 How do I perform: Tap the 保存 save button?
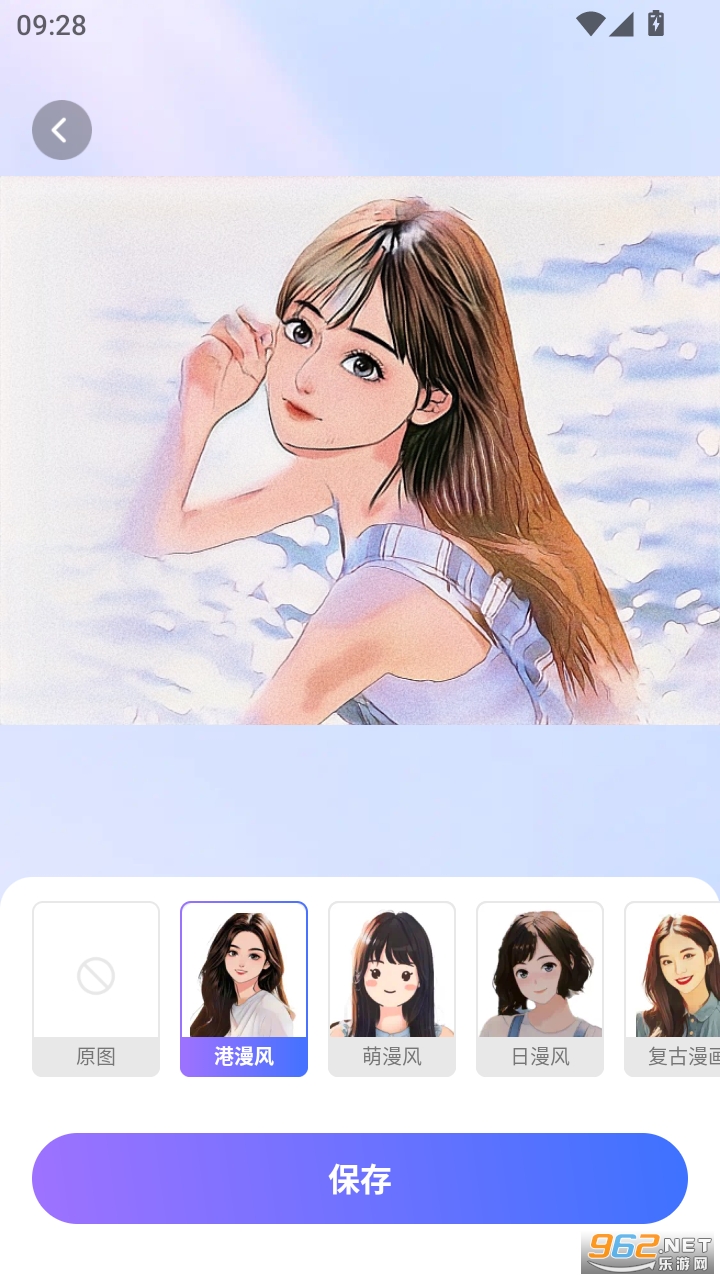click(x=360, y=1178)
